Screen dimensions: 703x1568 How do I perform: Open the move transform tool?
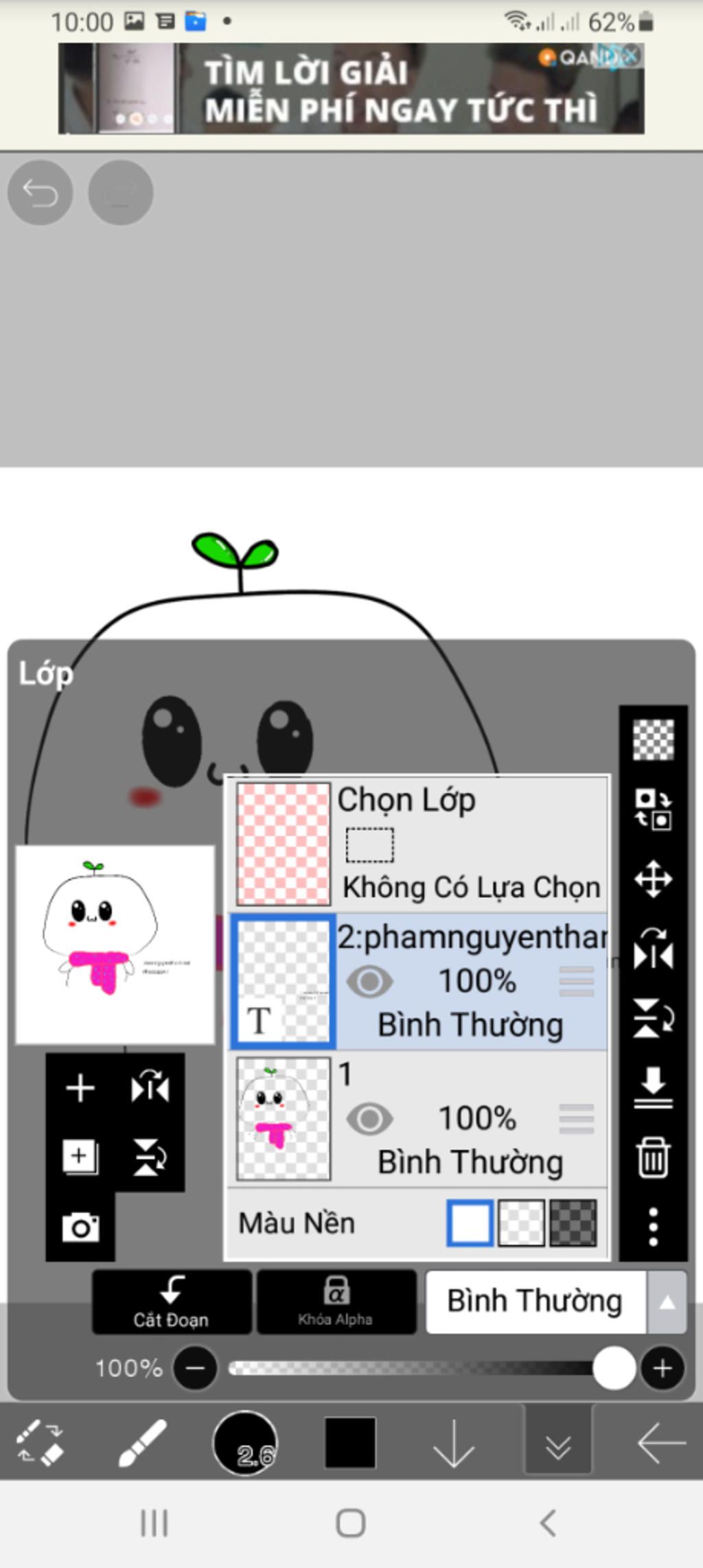pos(653,879)
